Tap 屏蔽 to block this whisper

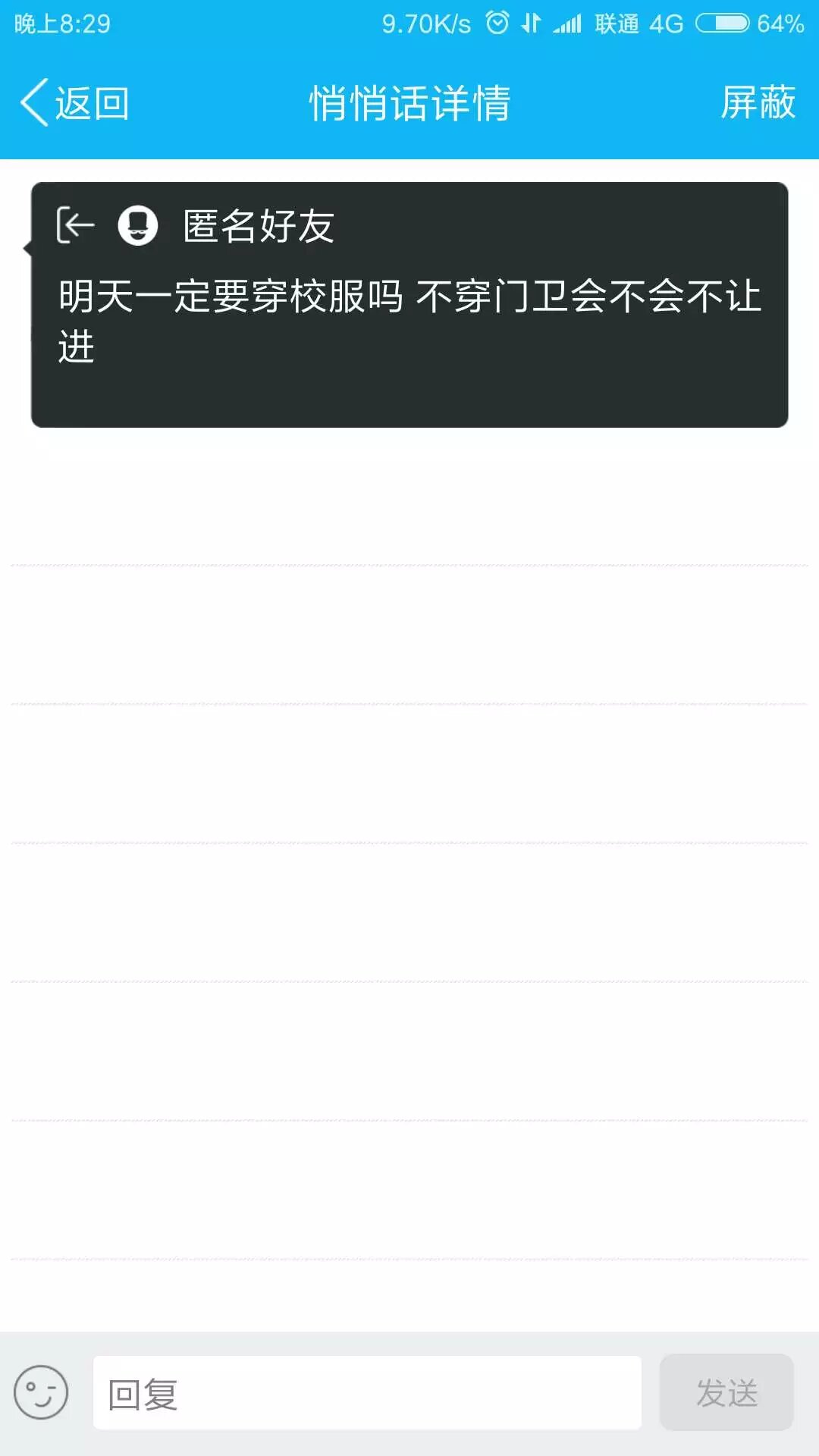757,102
